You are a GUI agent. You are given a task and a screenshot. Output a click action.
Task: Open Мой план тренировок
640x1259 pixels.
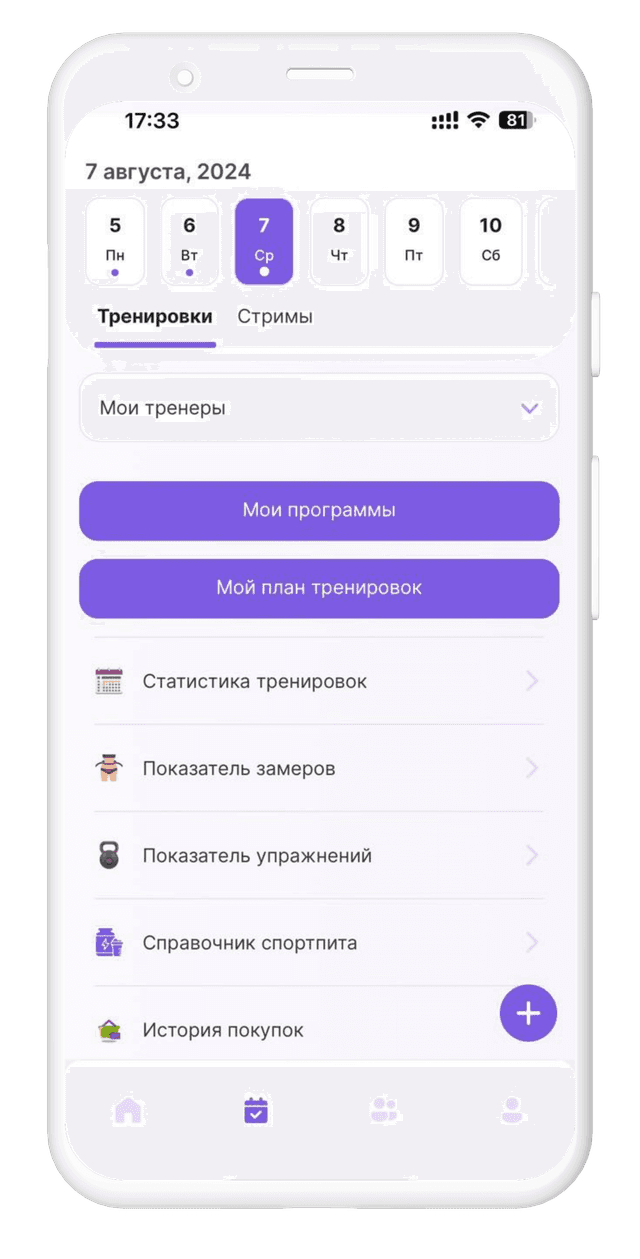pos(319,588)
